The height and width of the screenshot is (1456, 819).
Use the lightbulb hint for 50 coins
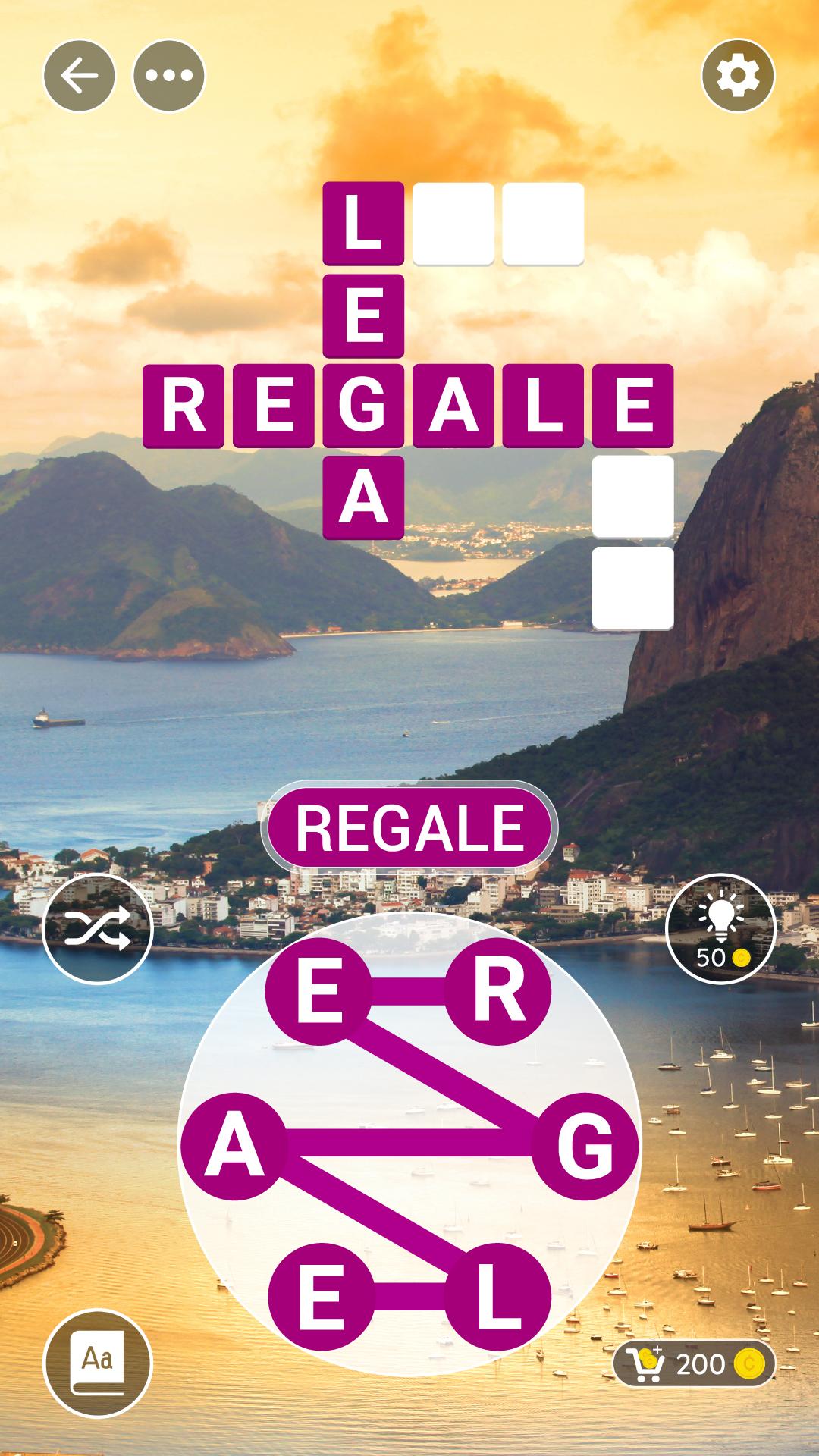[721, 929]
